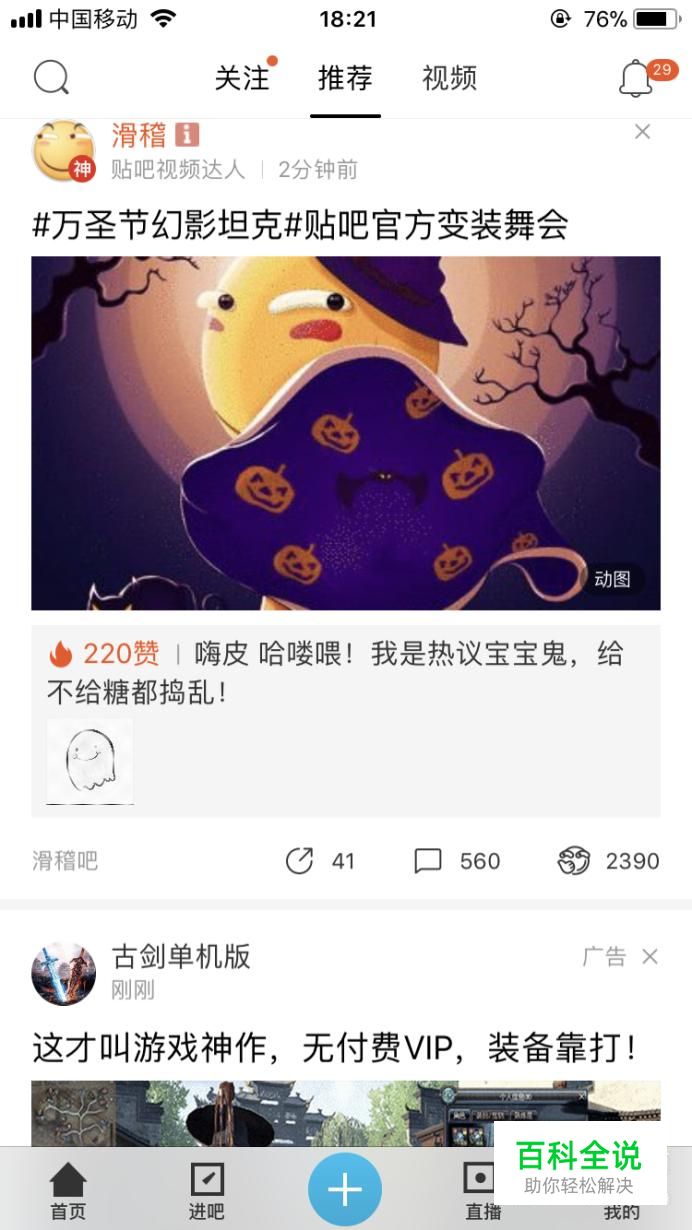Close the 古剑单机版 ad
This screenshot has height=1230, width=692.
tap(650, 957)
